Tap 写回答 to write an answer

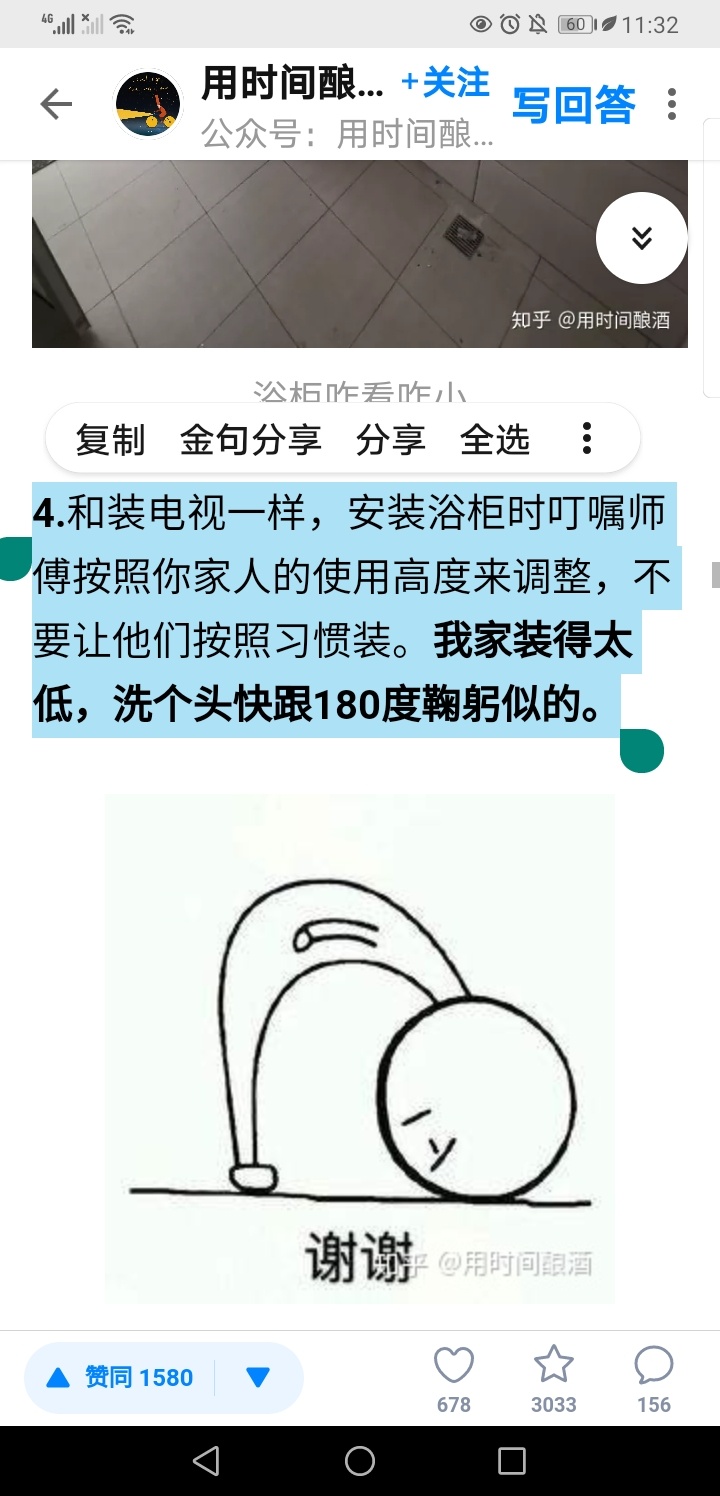574,104
